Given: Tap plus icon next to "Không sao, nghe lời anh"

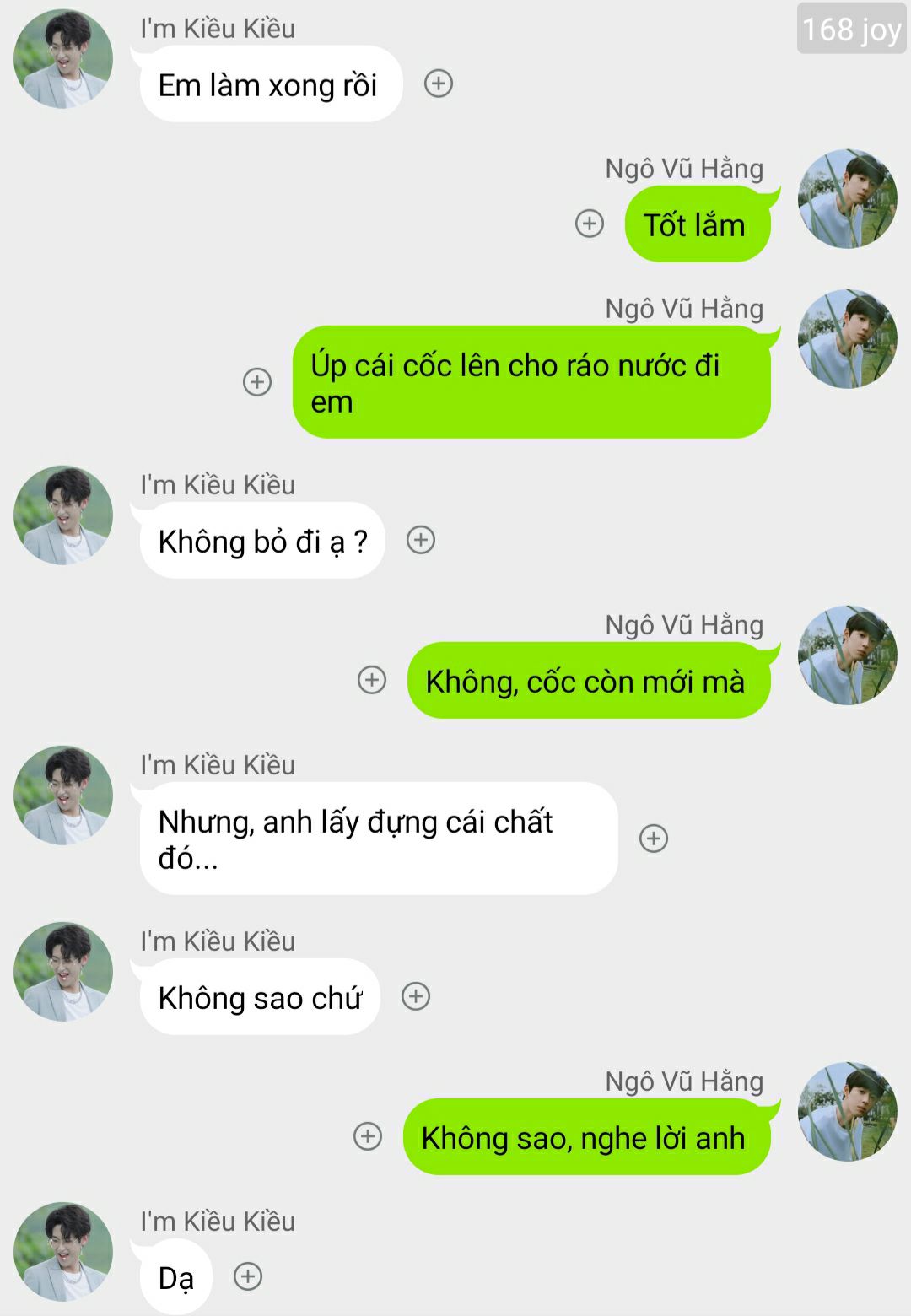Looking at the screenshot, I should pos(368,1136).
